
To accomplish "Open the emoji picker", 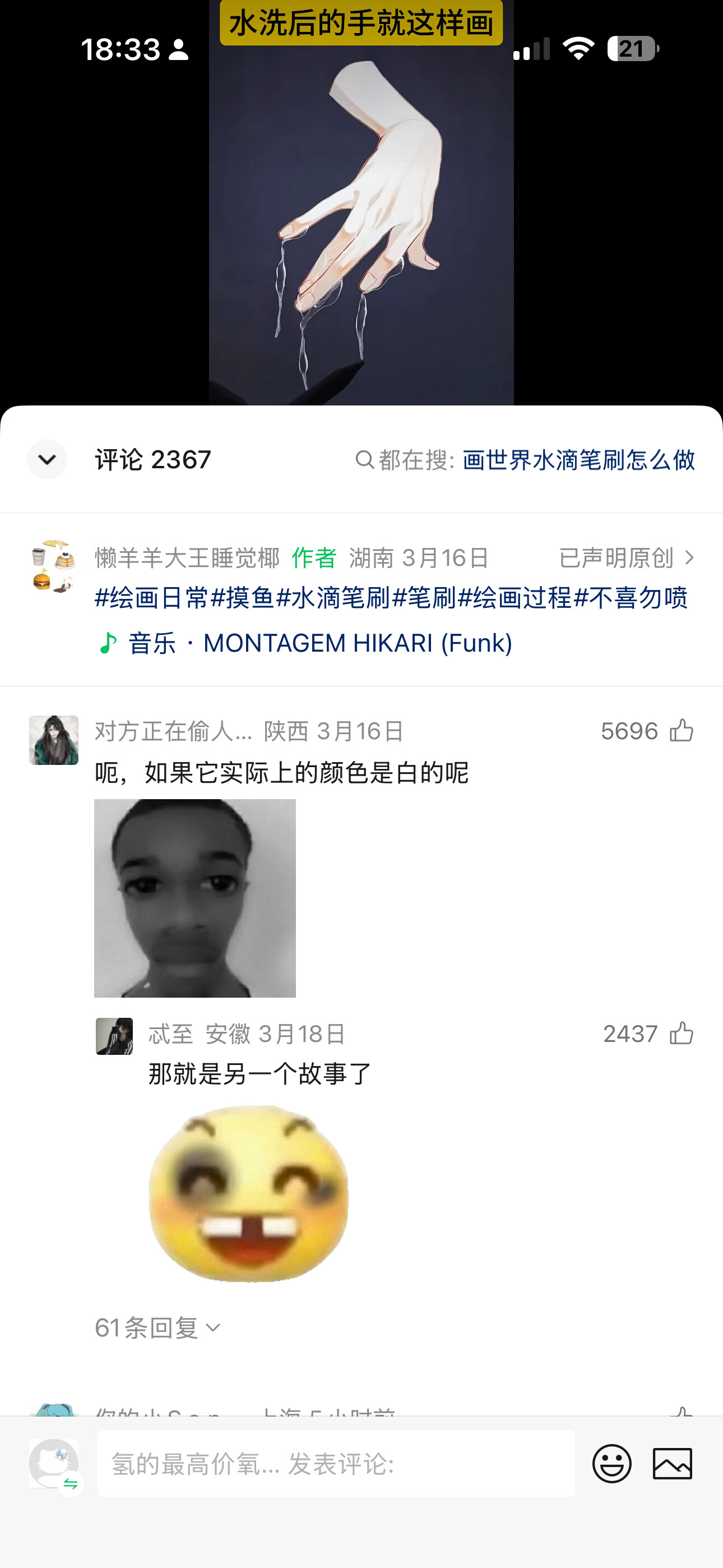I will tap(611, 1463).
